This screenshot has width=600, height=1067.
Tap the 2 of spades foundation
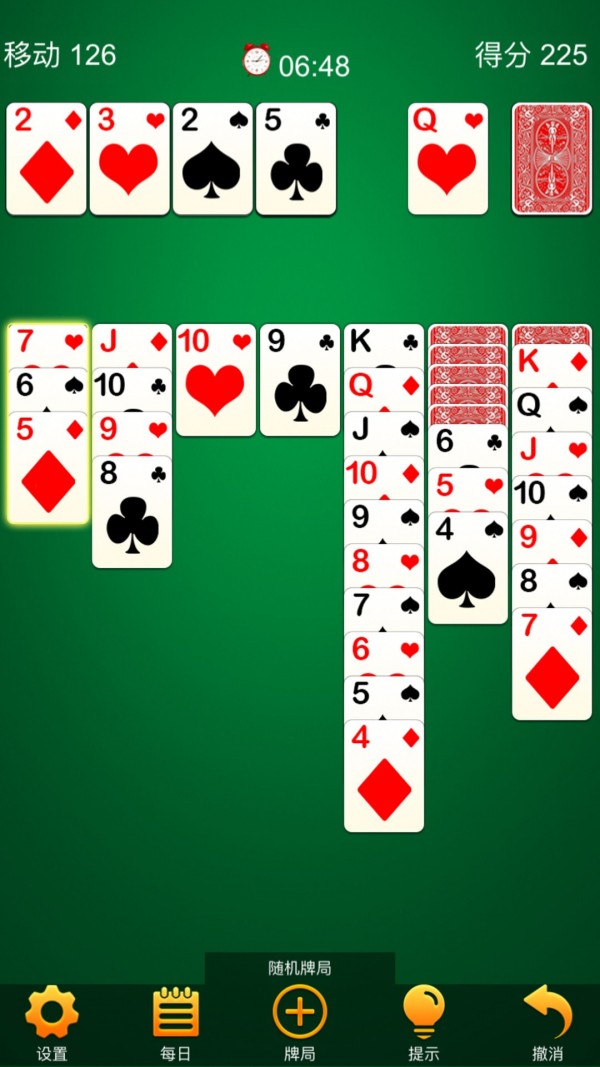pos(212,159)
